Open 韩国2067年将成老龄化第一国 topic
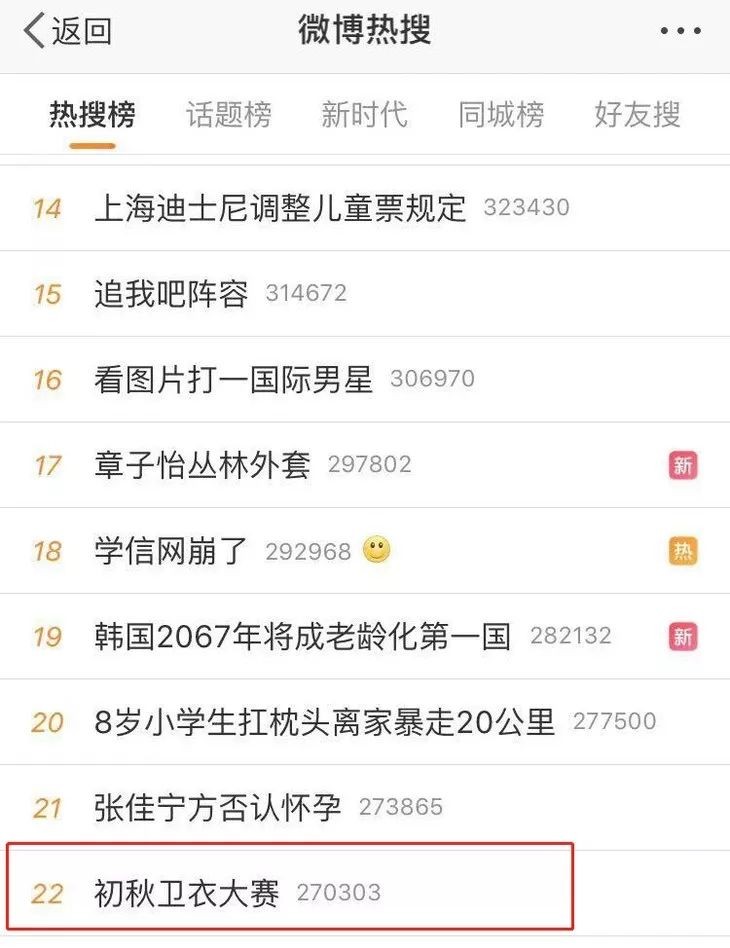 (x=302, y=636)
